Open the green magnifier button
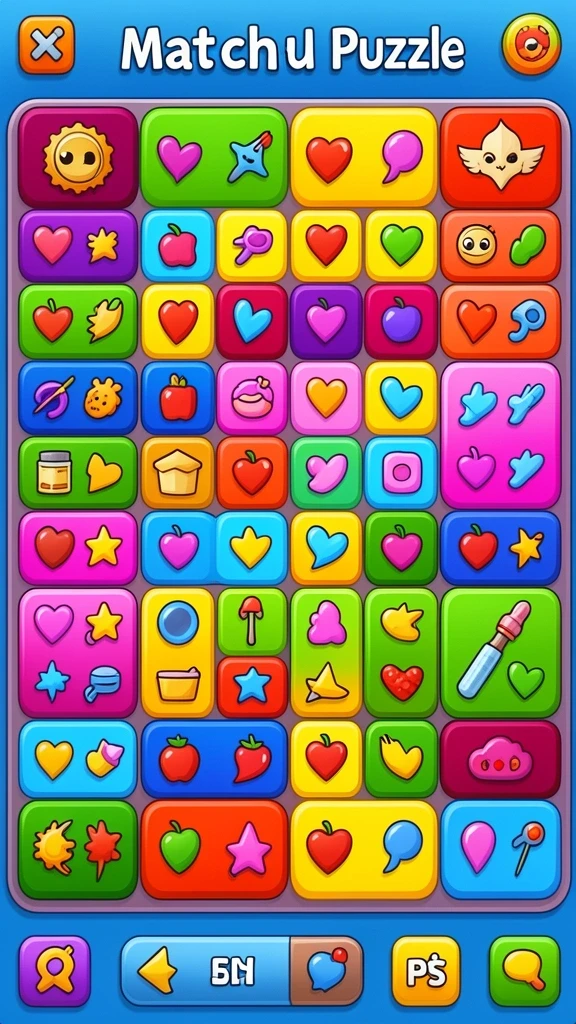This screenshot has width=576, height=1024. click(524, 971)
